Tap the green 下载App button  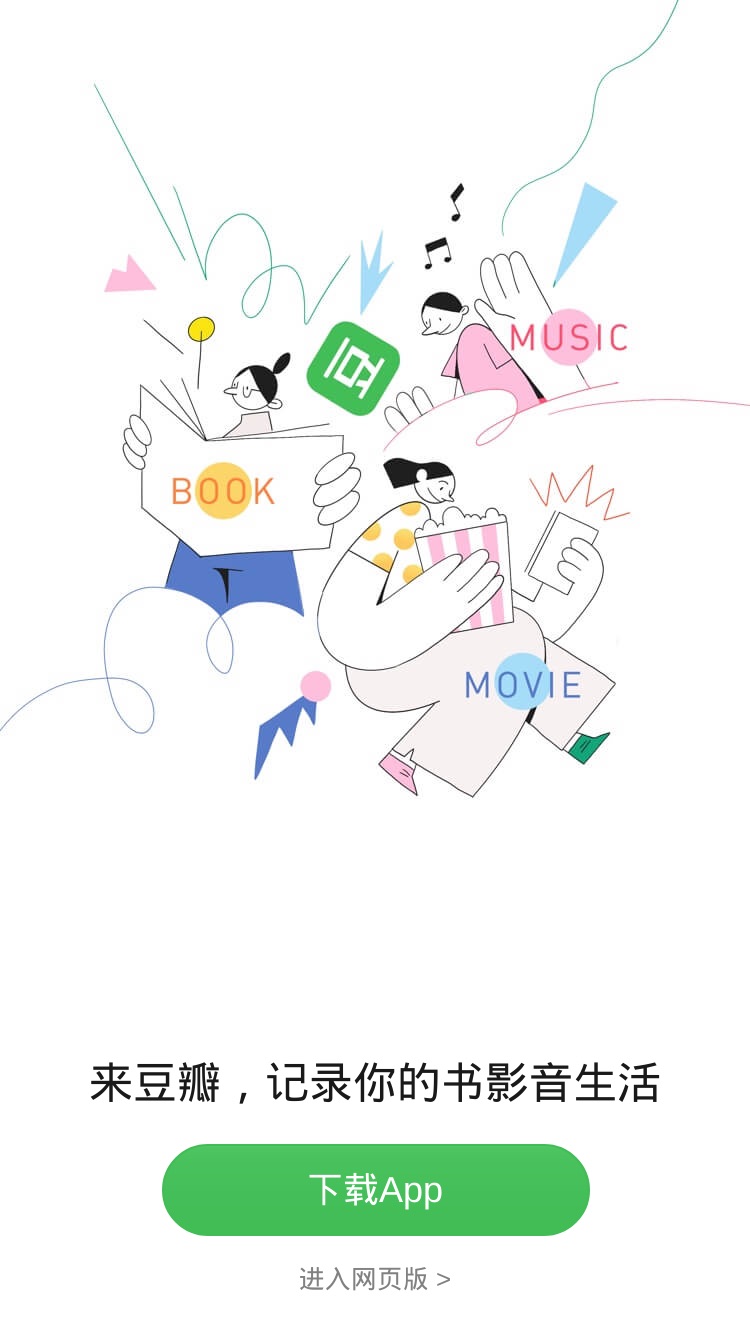point(375,1190)
